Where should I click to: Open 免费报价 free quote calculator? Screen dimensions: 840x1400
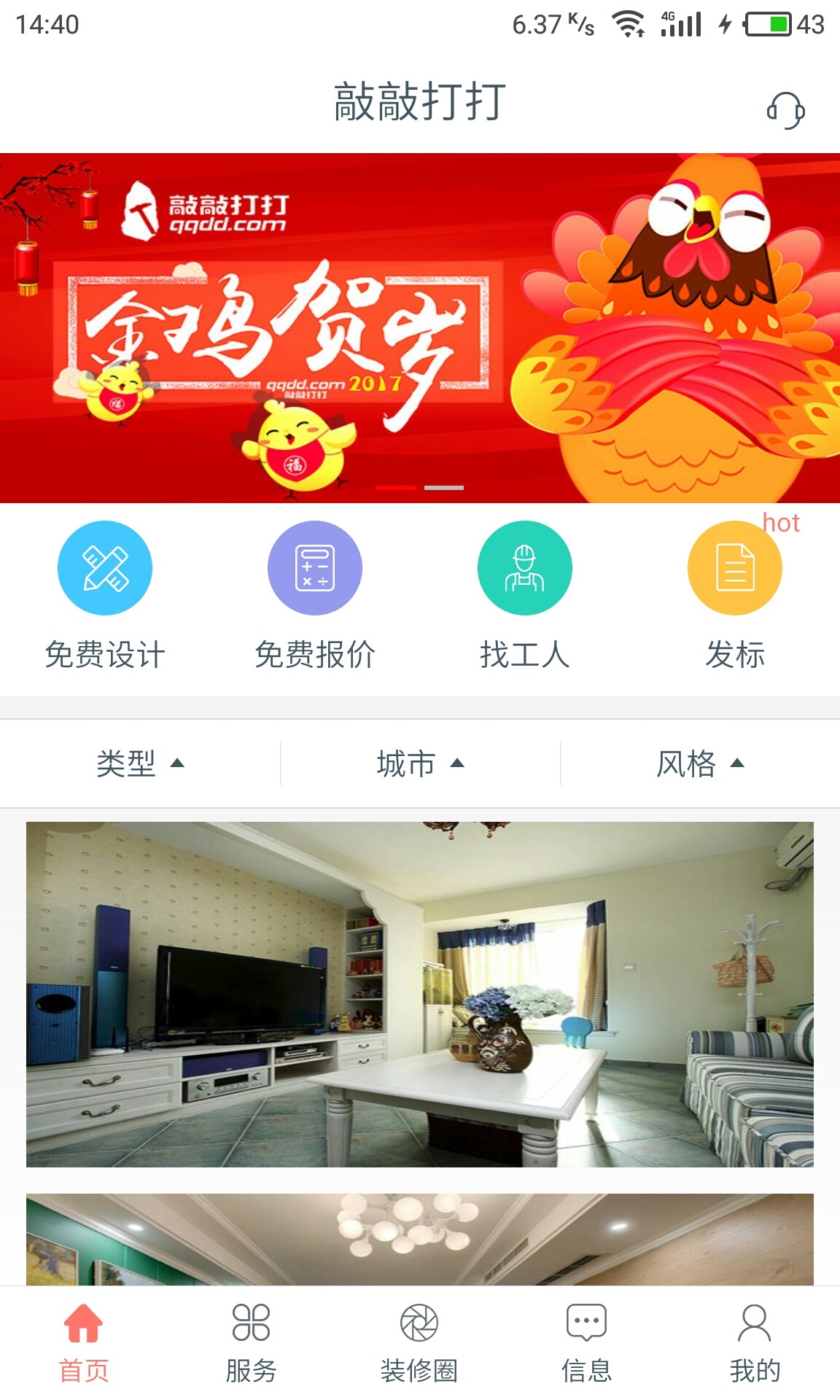coord(315,595)
